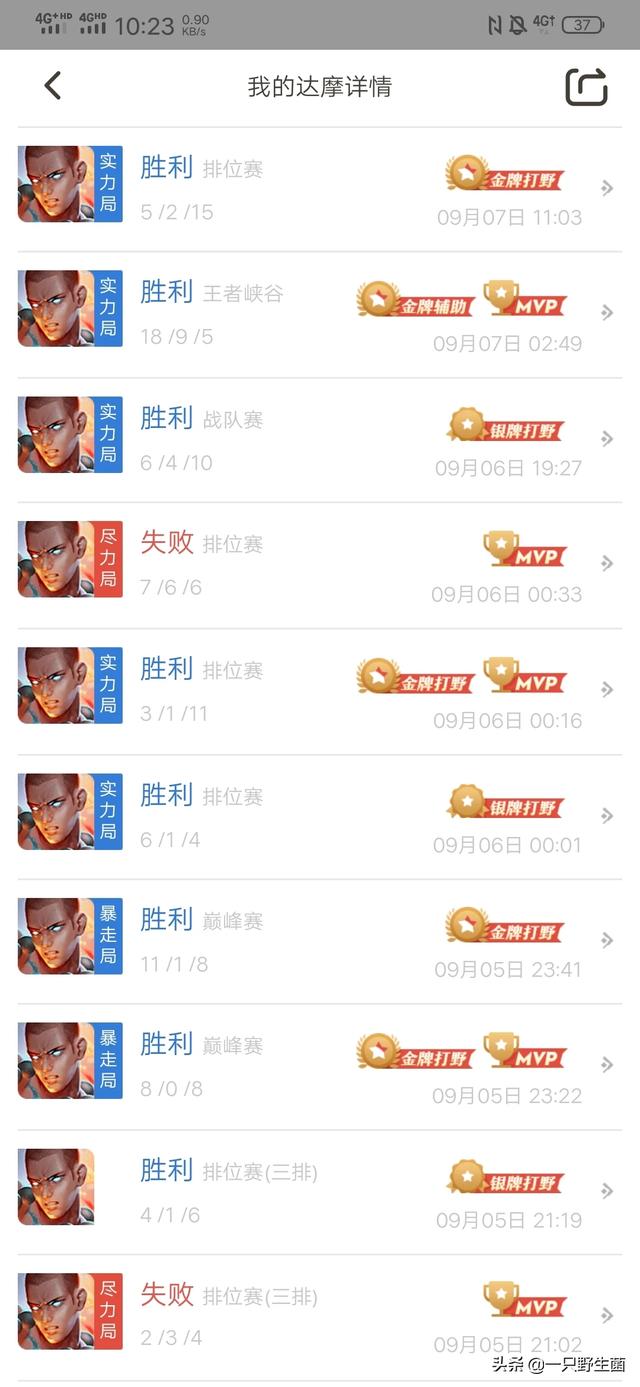Open the 三排 win from 09月05日 21:19
The height and width of the screenshot is (1387, 640).
click(x=320, y=1193)
